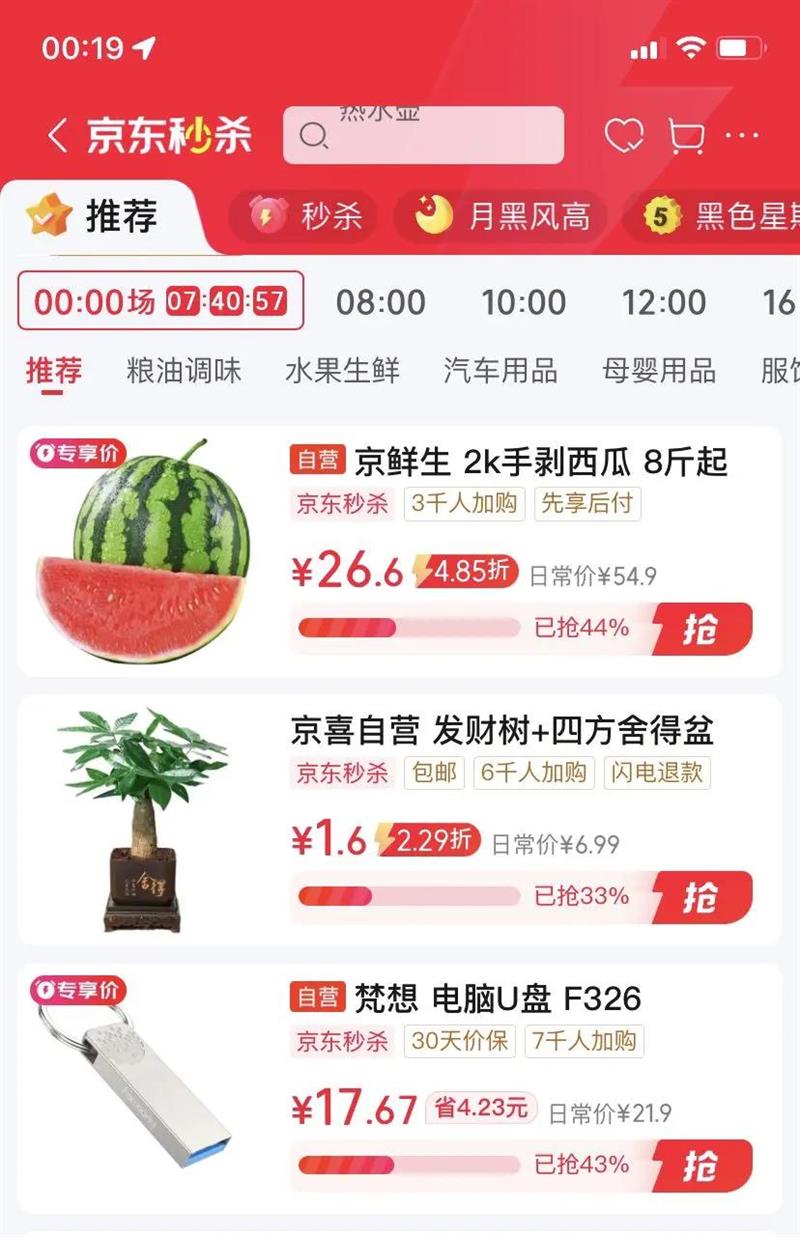The height and width of the screenshot is (1237, 800).
Task: Select the 12:00 time slot
Action: 664,301
